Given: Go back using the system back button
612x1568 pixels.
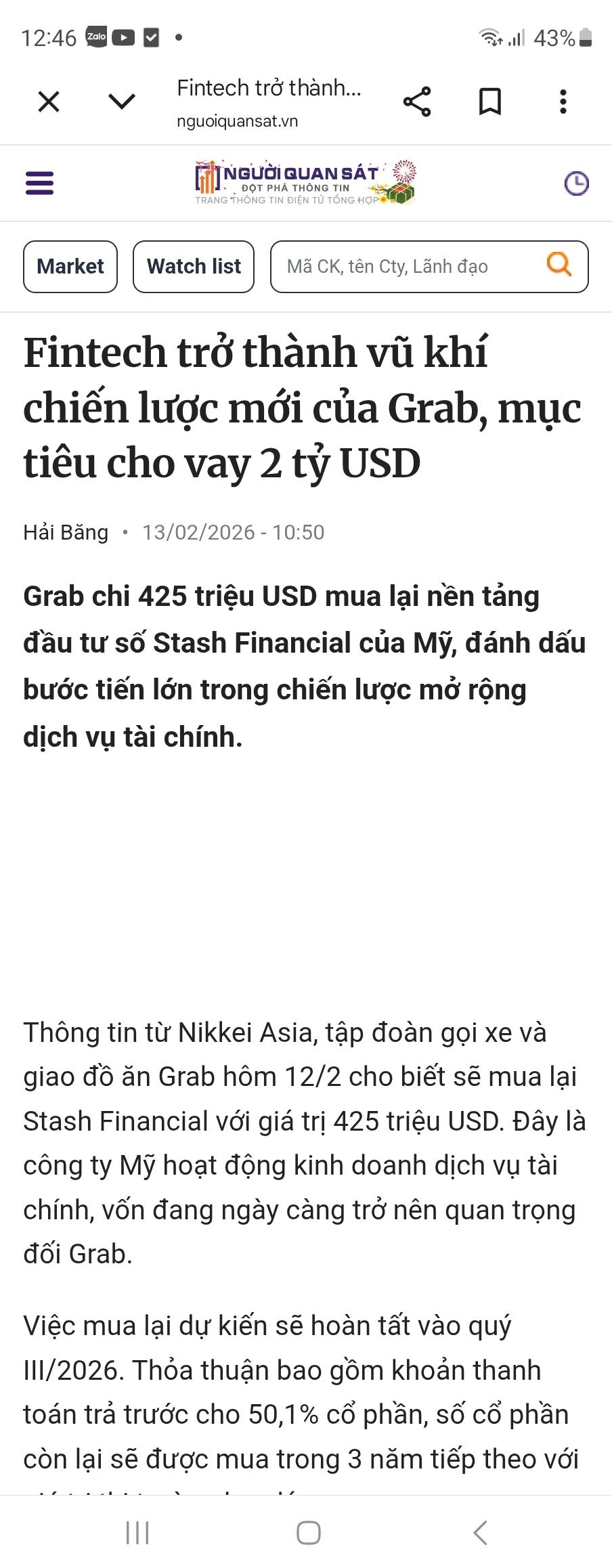Looking at the screenshot, I should pos(480,1532).
